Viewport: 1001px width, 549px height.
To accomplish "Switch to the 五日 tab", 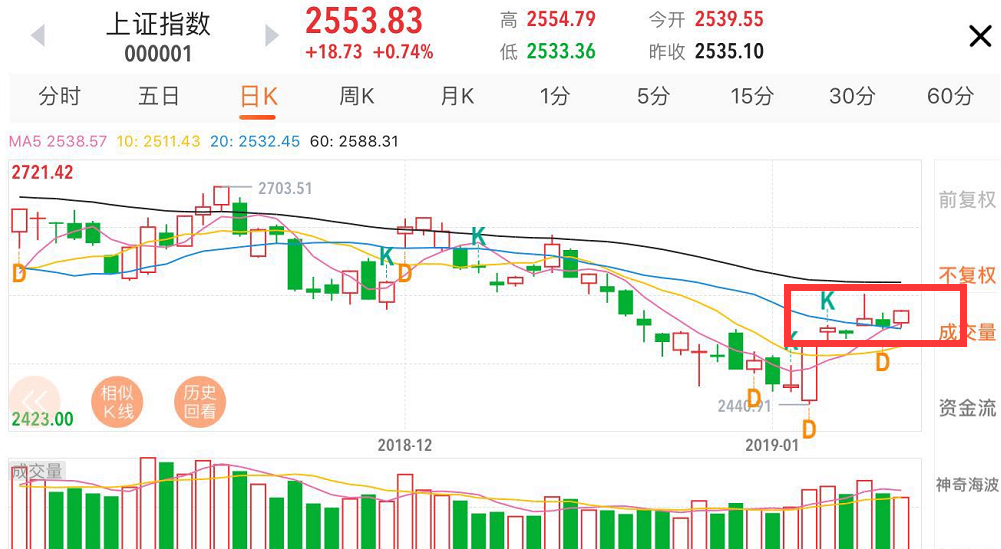I will click(159, 97).
